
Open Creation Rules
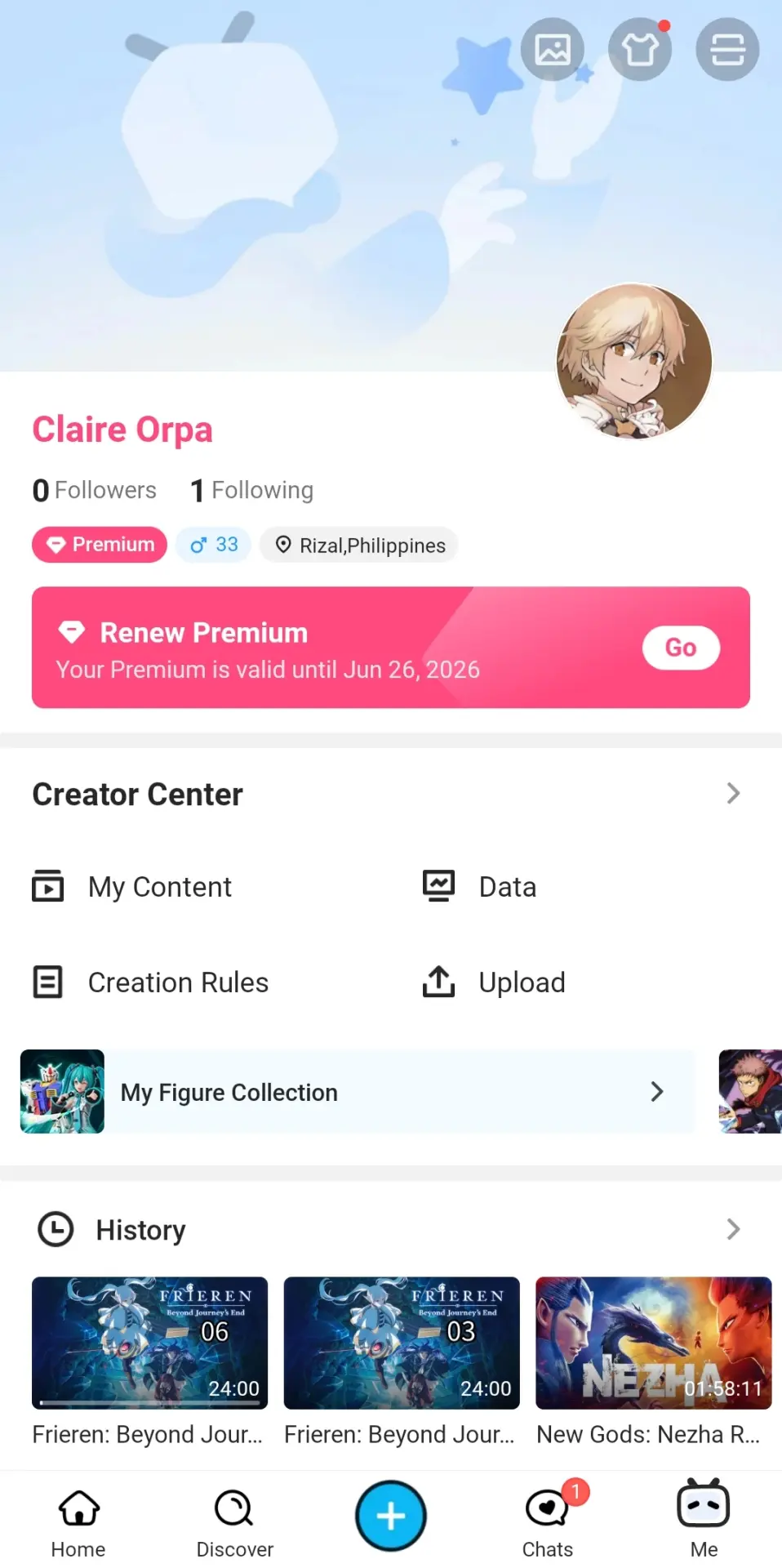pos(150,982)
